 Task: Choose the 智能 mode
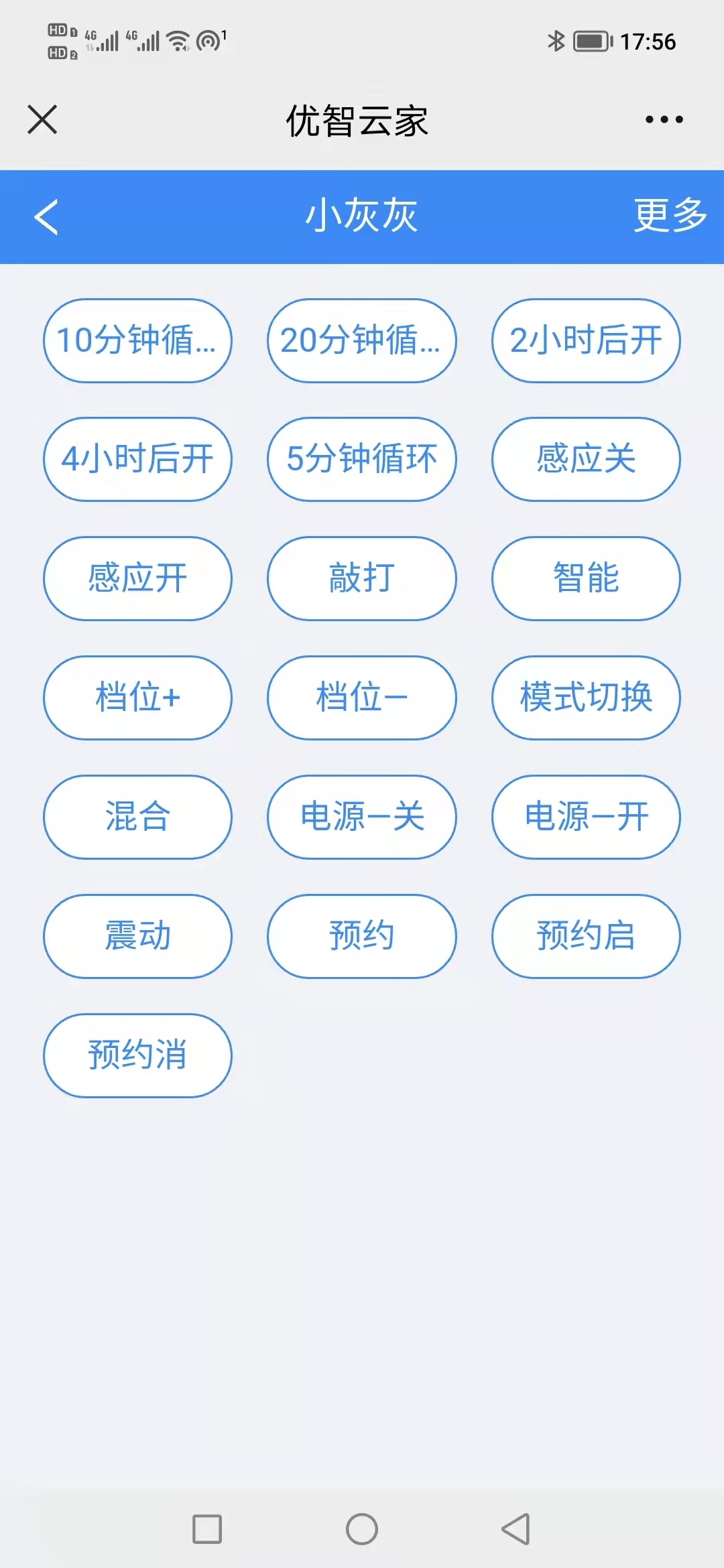[x=586, y=578]
